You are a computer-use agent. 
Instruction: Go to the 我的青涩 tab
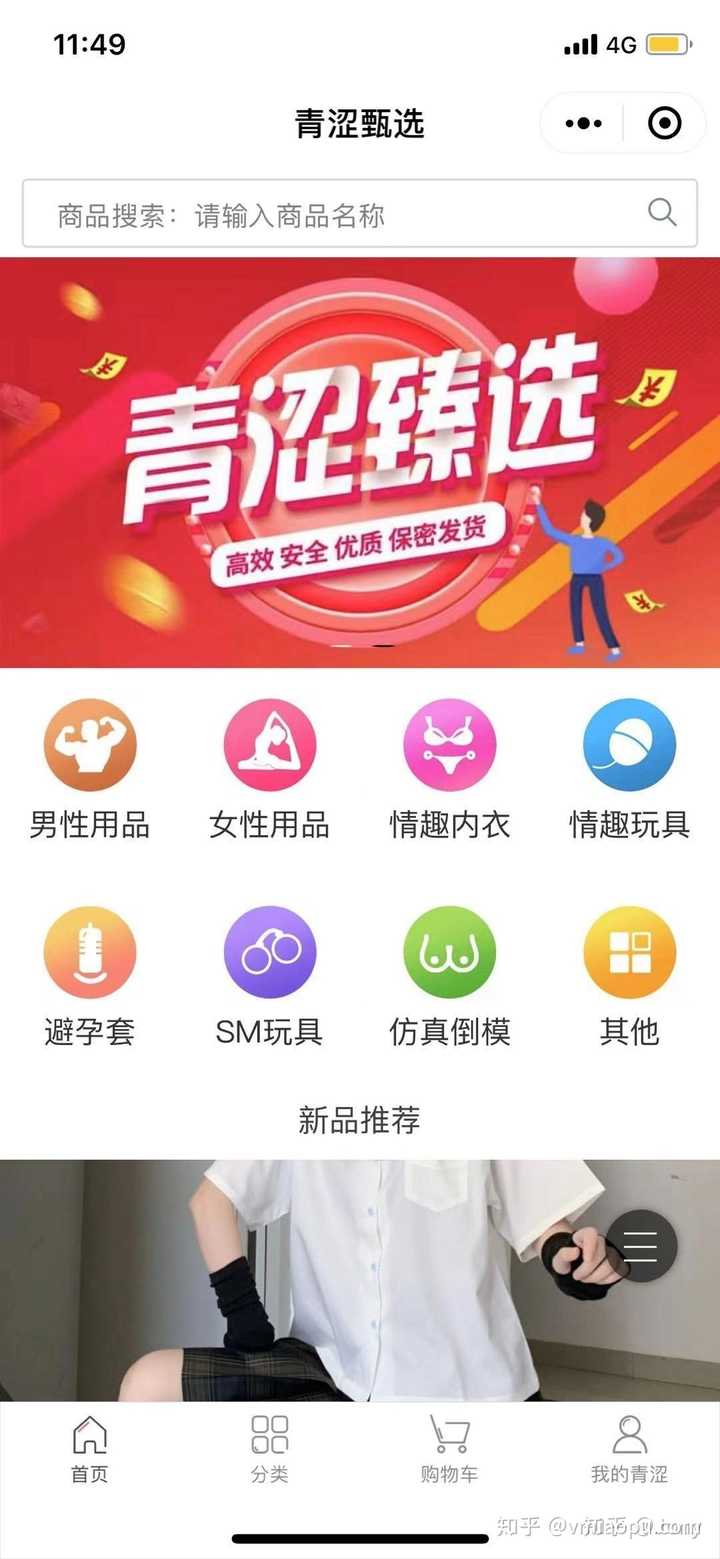(630, 1448)
